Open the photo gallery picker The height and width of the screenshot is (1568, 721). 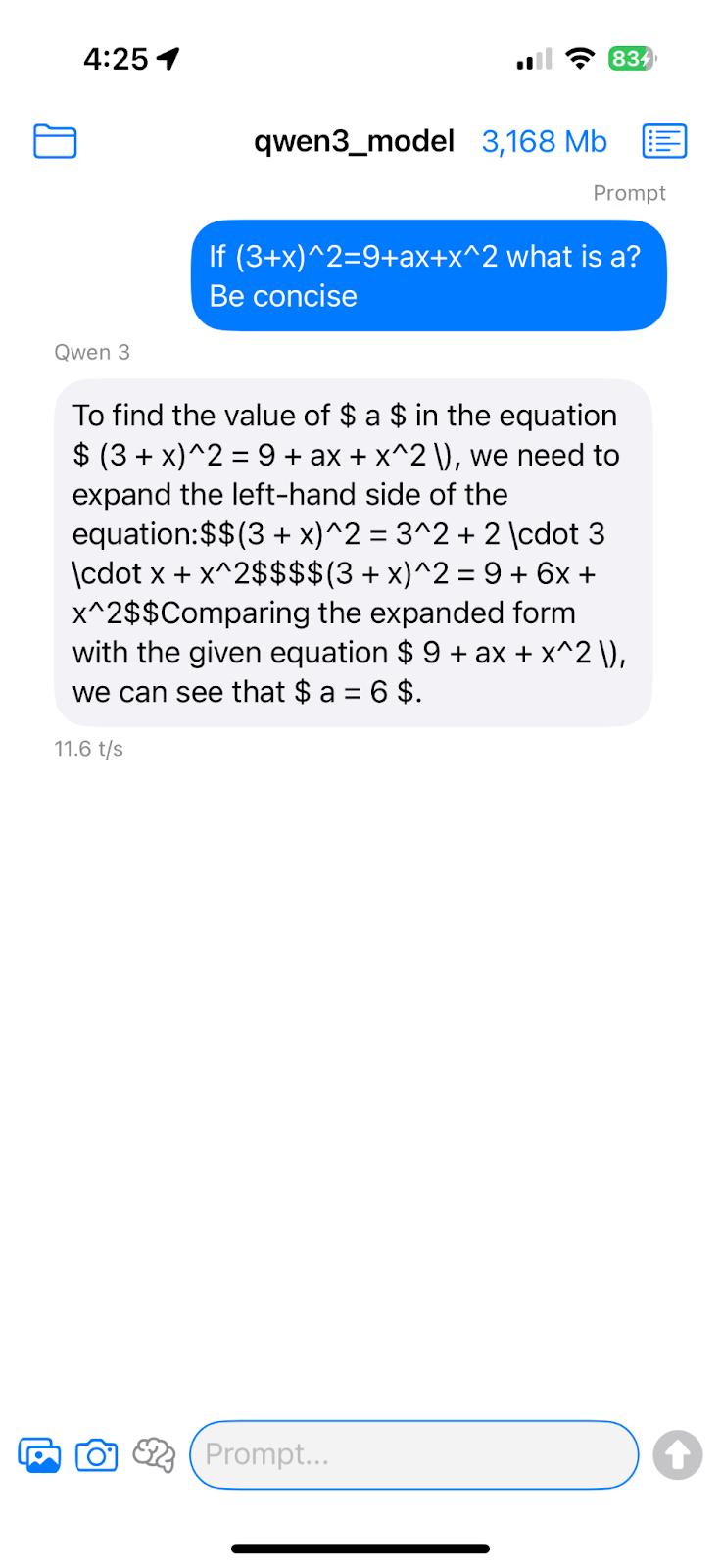(x=39, y=1454)
